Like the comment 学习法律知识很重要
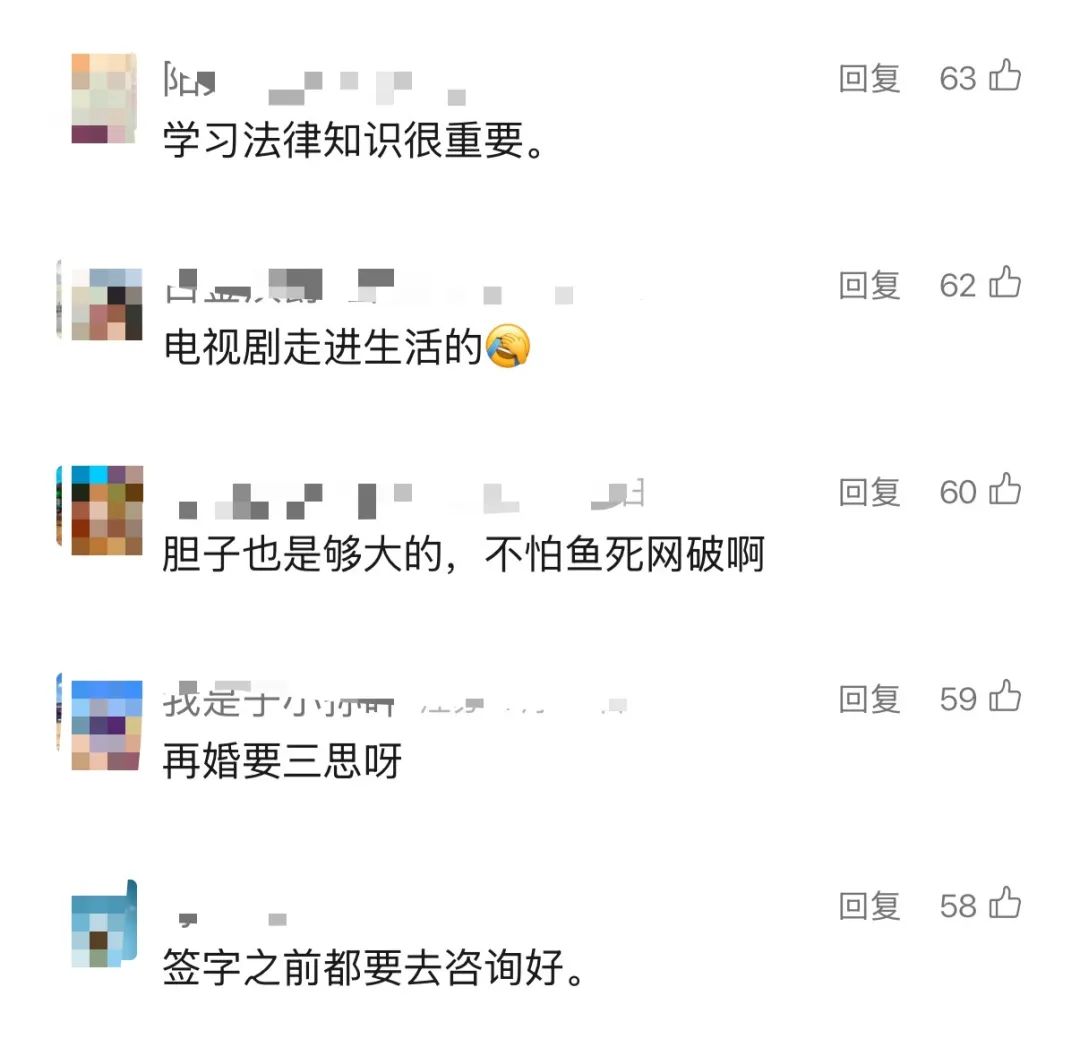 pyautogui.click(x=1004, y=76)
